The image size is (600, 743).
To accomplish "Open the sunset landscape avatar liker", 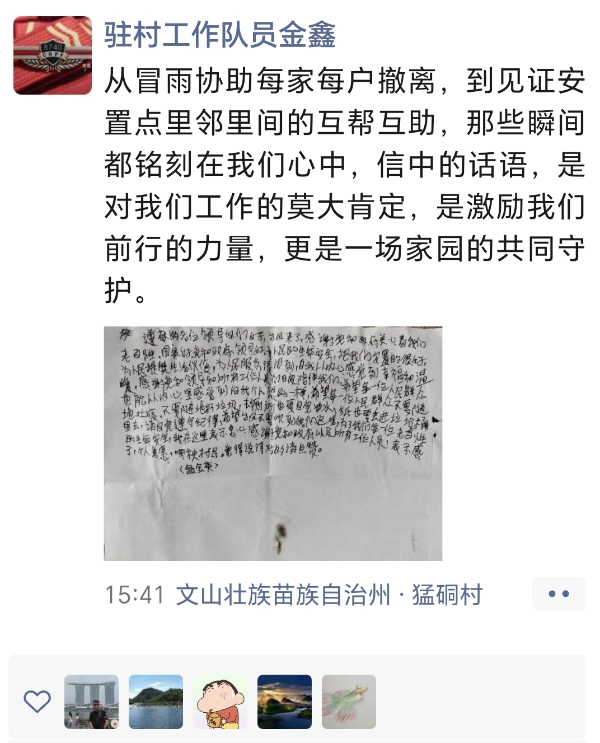I will 285,701.
